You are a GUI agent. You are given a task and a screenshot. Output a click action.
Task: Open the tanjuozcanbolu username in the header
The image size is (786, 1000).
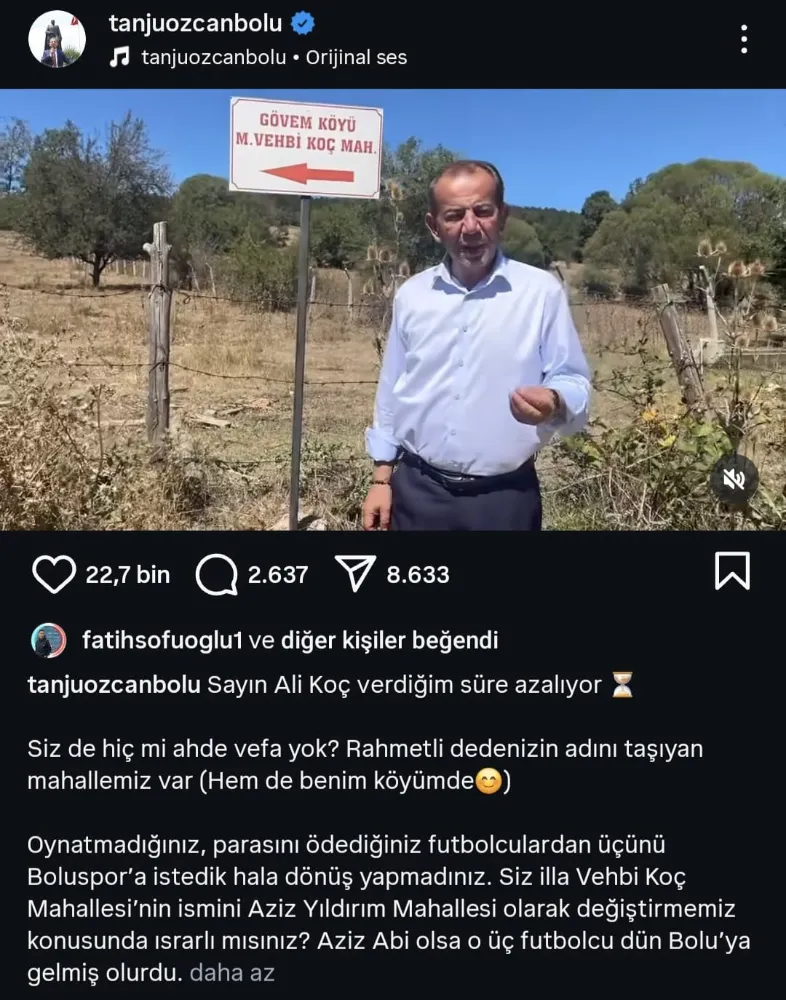coord(195,23)
